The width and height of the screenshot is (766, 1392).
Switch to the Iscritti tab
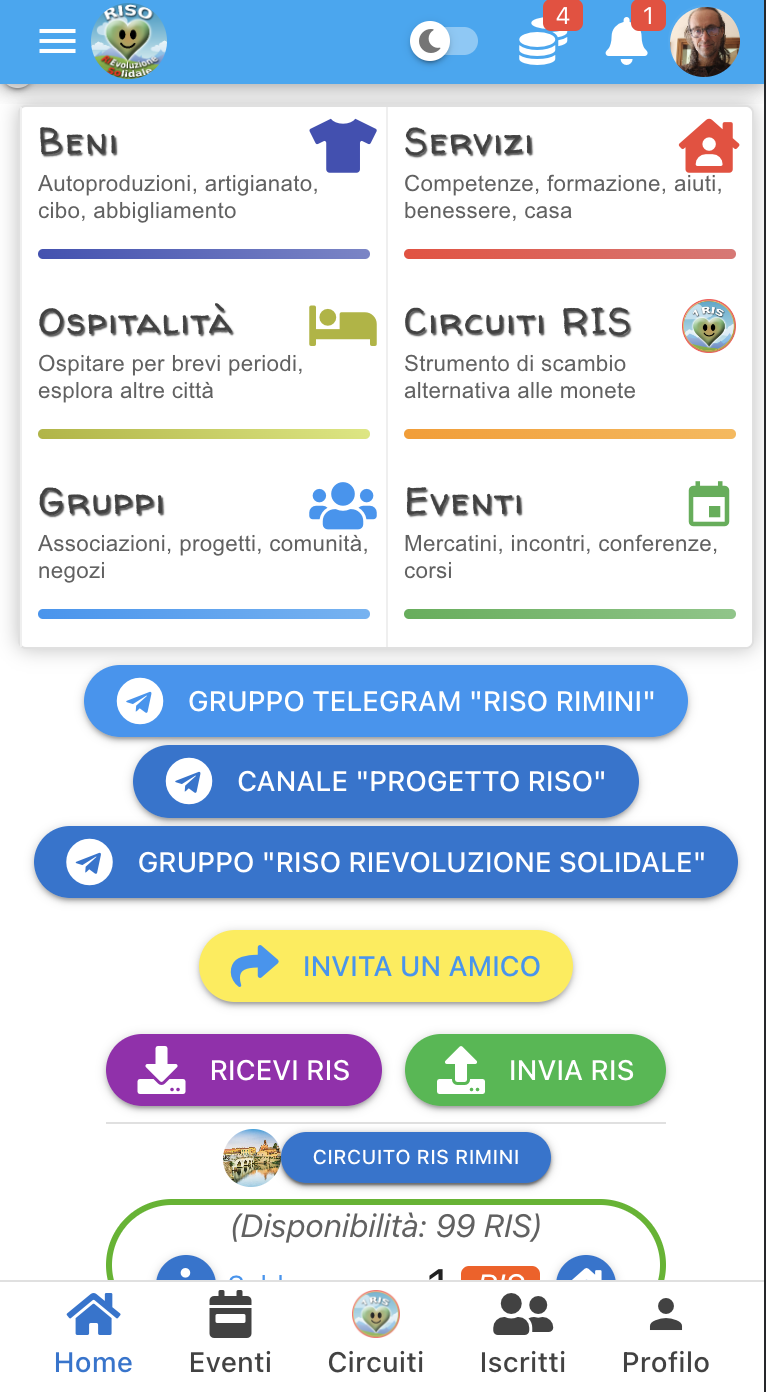(x=522, y=1334)
